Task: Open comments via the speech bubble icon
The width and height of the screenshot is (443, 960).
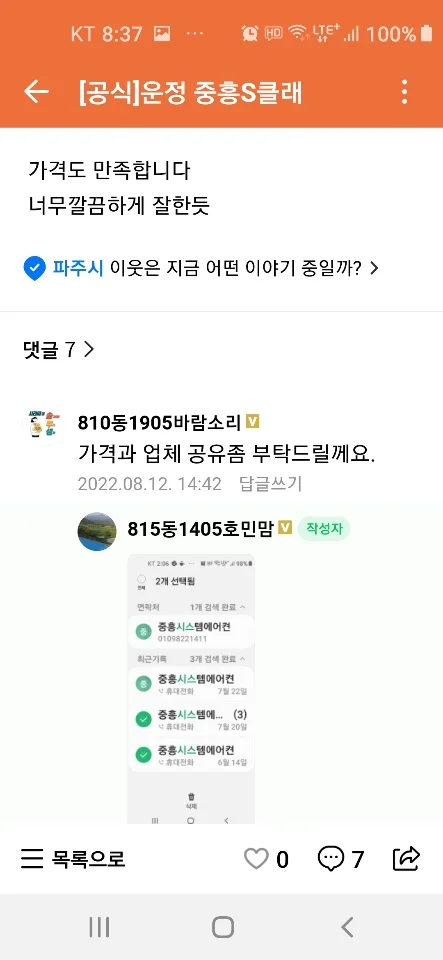Action: pyautogui.click(x=330, y=858)
